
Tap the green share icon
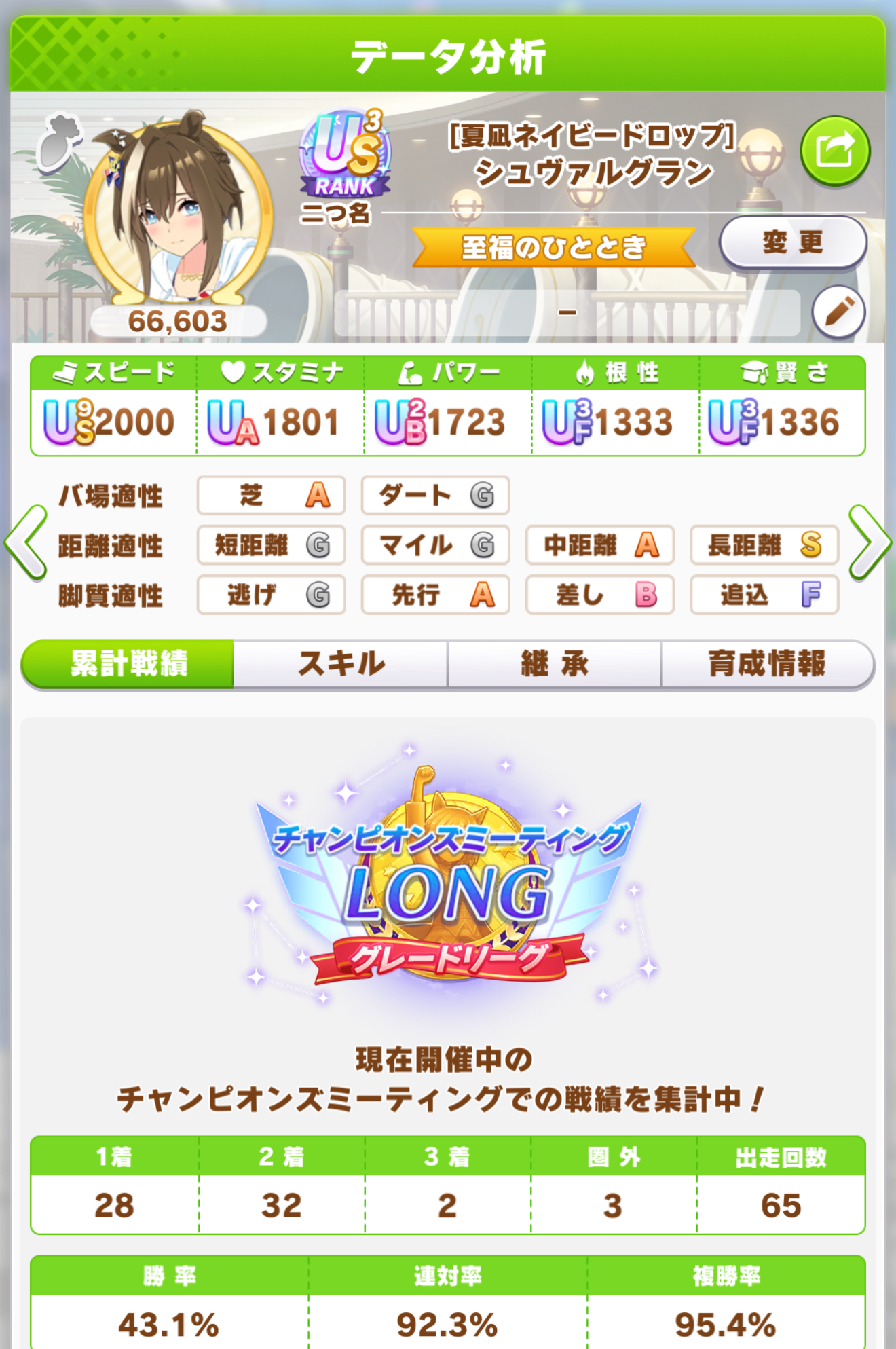tap(834, 151)
